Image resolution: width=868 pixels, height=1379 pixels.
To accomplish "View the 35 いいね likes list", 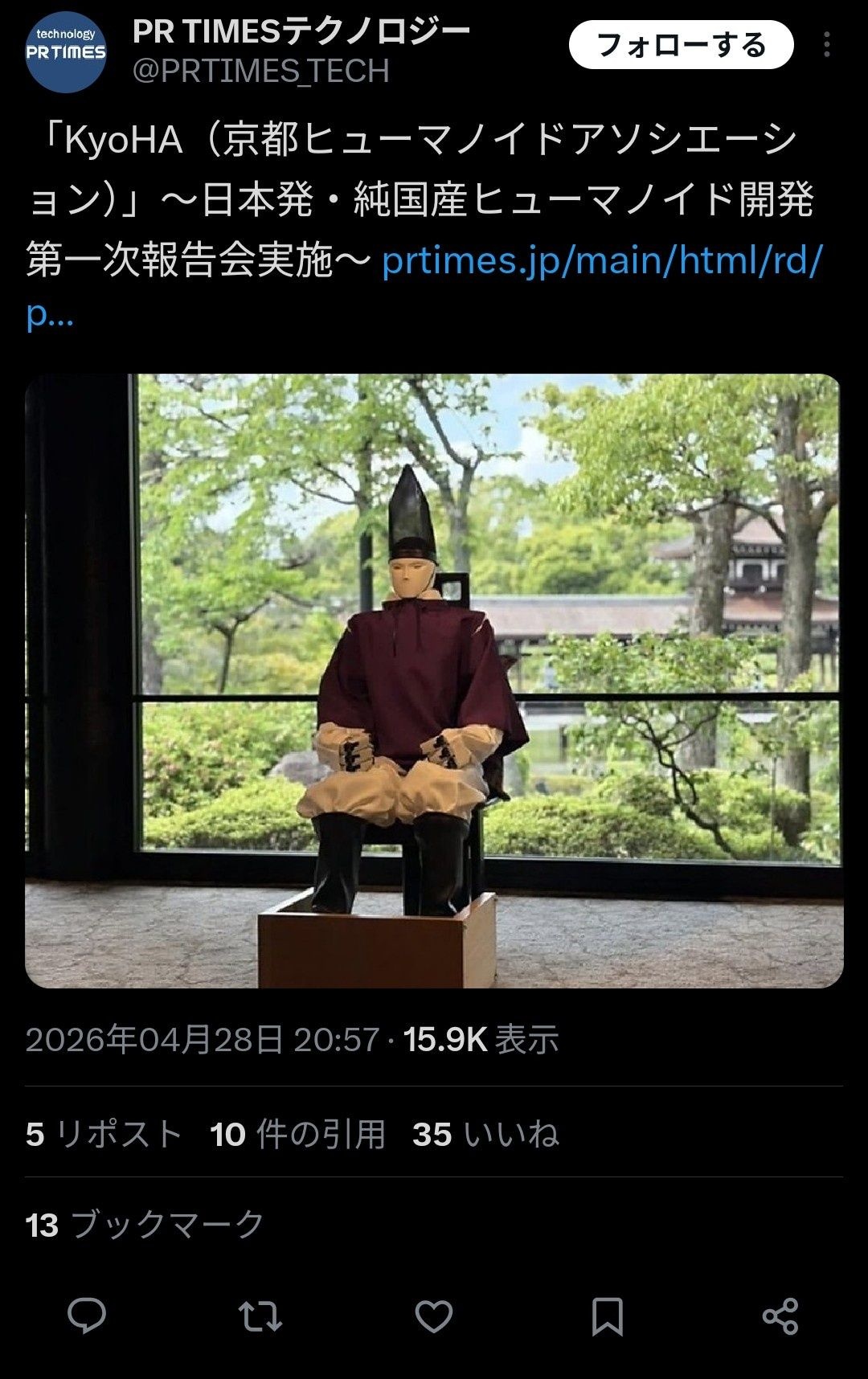I will (485, 1134).
